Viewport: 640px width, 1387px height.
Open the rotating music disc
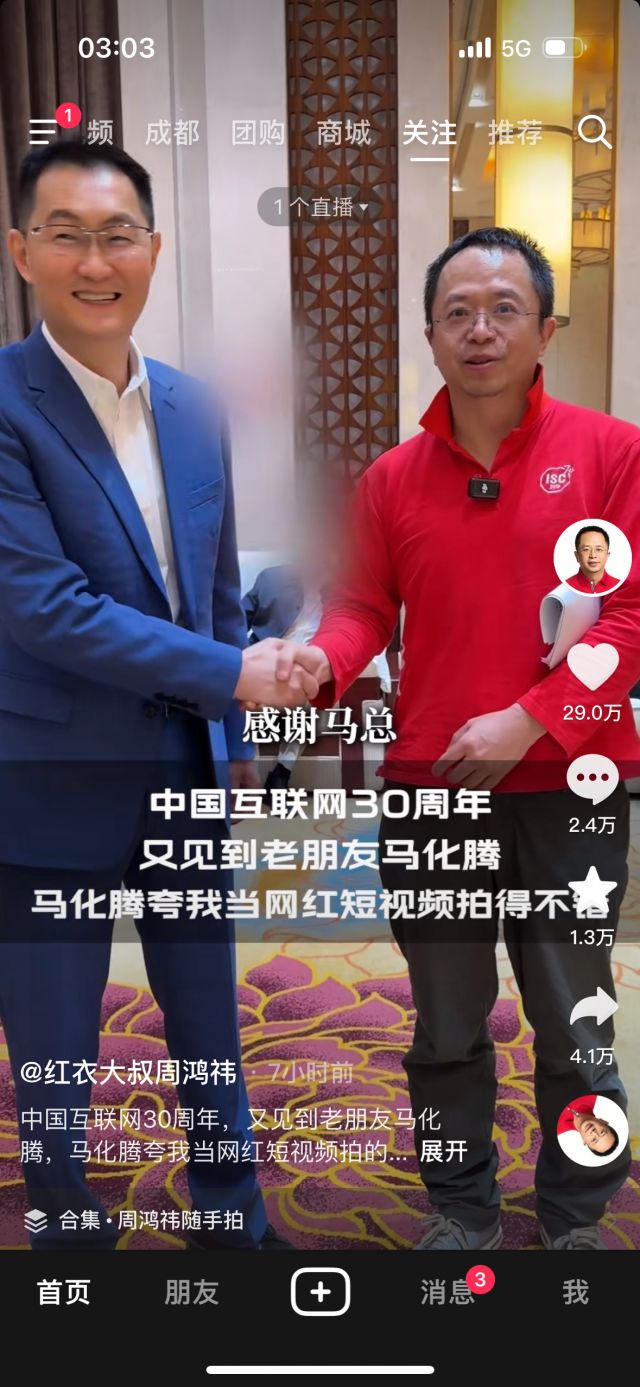(x=592, y=1131)
